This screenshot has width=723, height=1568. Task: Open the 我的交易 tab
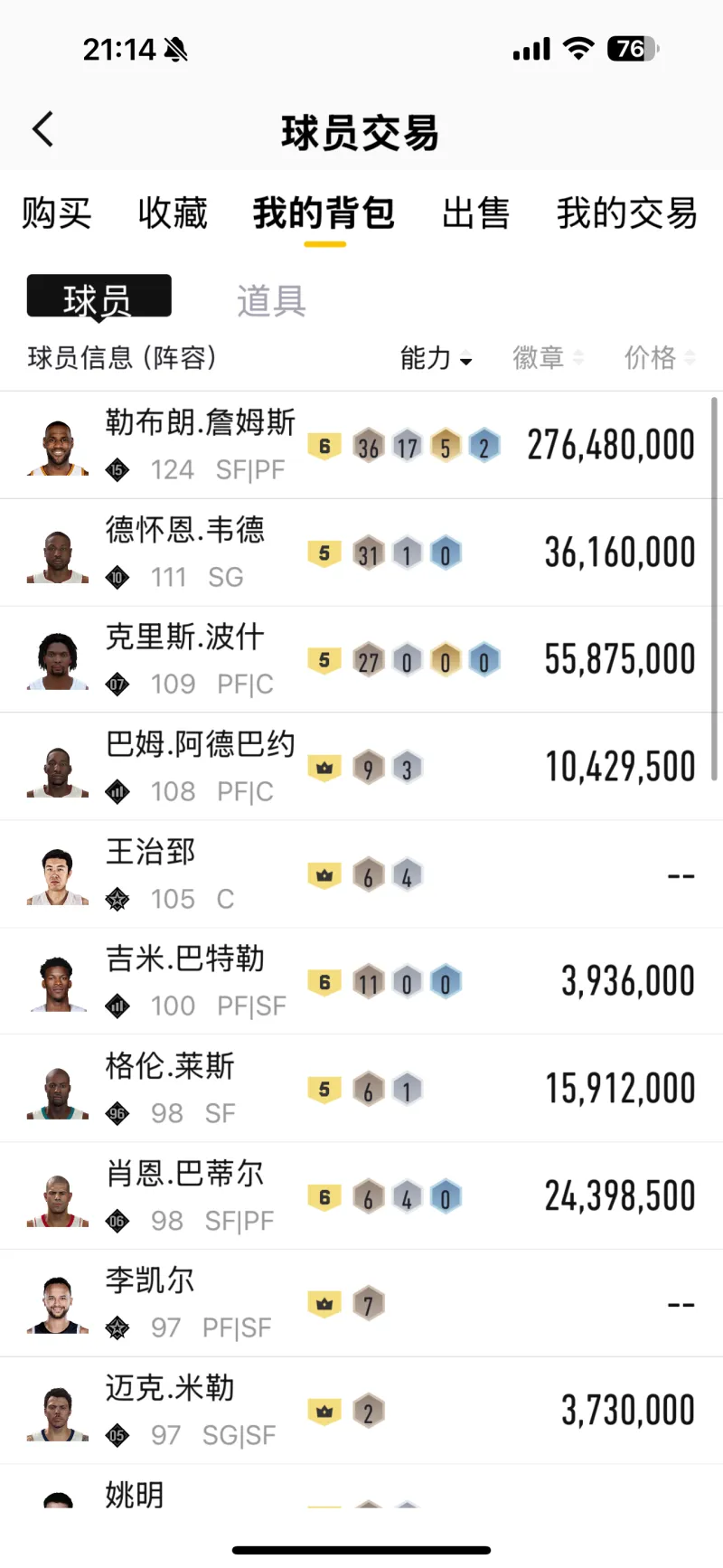[x=626, y=214]
